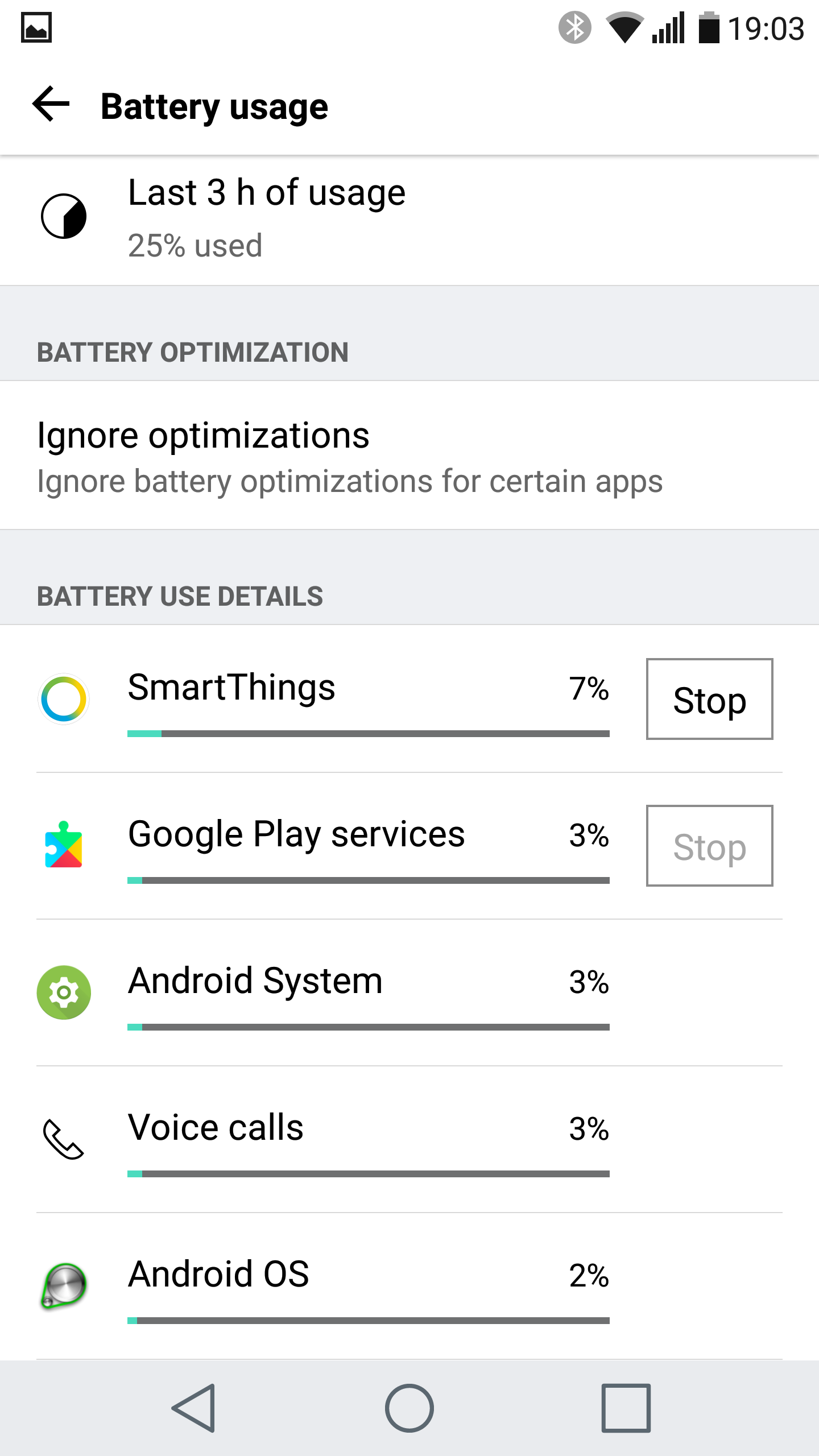Open Last 3 h of usage details
This screenshot has height=1456, width=819.
pyautogui.click(x=266, y=218)
